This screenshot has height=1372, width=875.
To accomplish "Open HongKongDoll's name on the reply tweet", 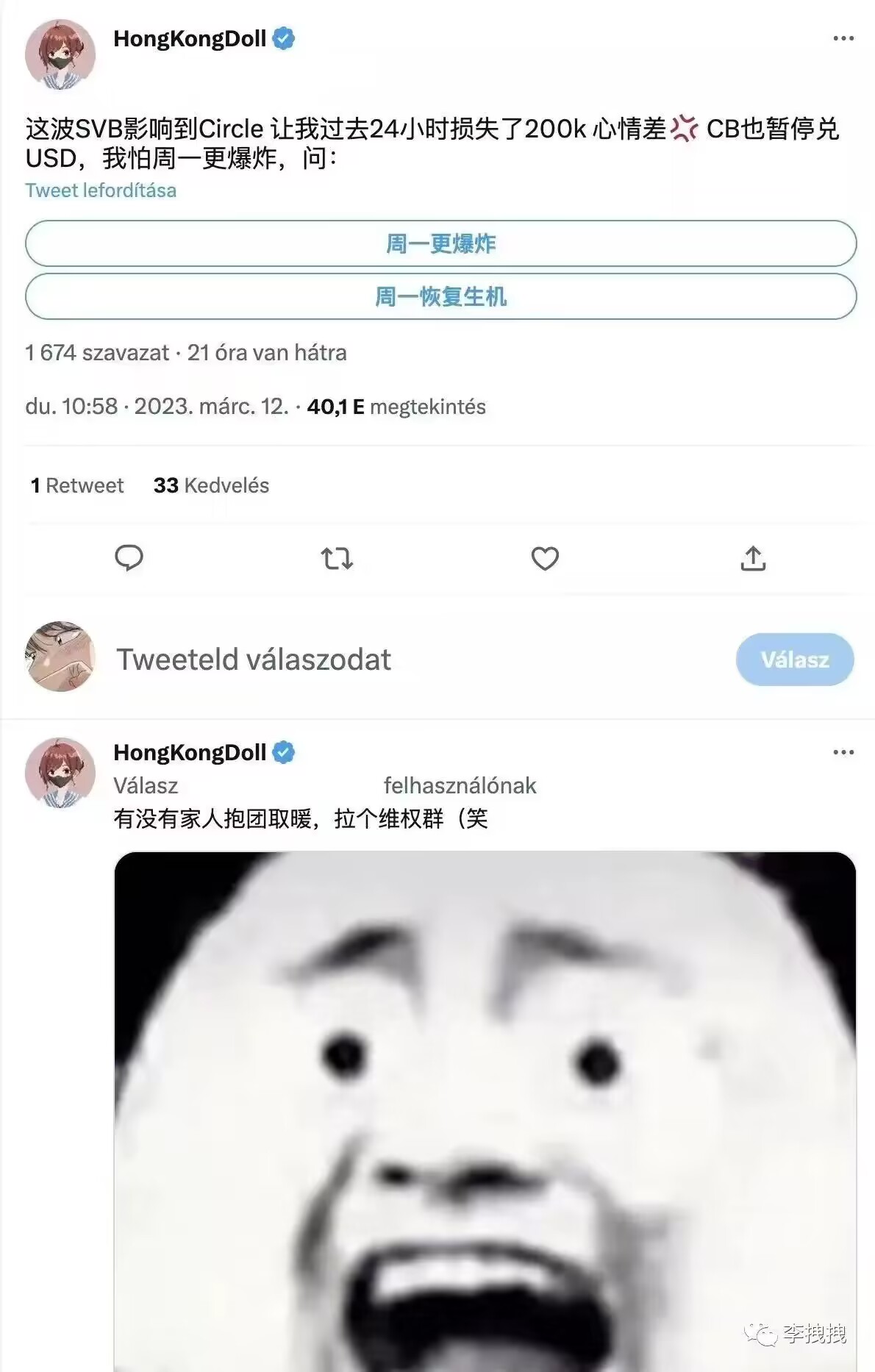I will [190, 752].
